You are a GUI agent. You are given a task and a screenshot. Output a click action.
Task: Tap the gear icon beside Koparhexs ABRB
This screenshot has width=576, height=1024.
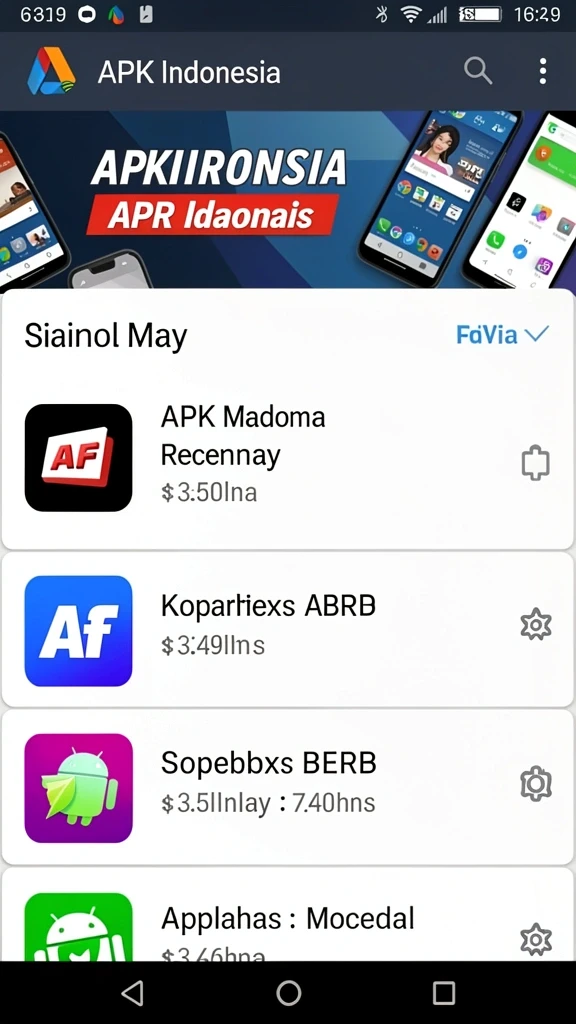tap(536, 626)
